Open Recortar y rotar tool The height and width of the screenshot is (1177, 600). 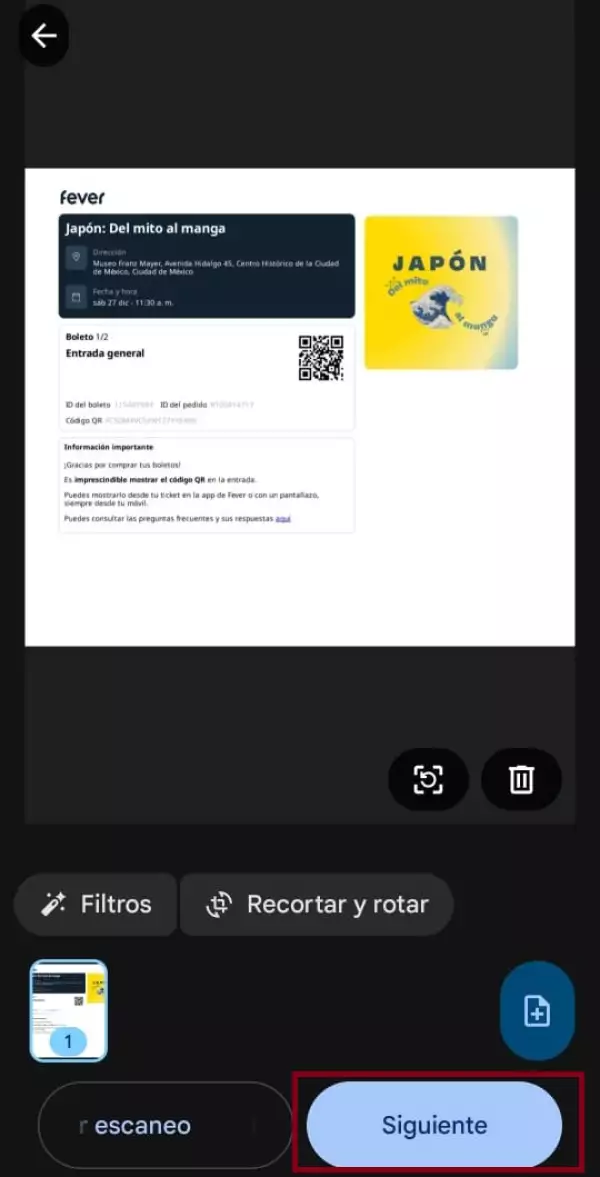(316, 904)
